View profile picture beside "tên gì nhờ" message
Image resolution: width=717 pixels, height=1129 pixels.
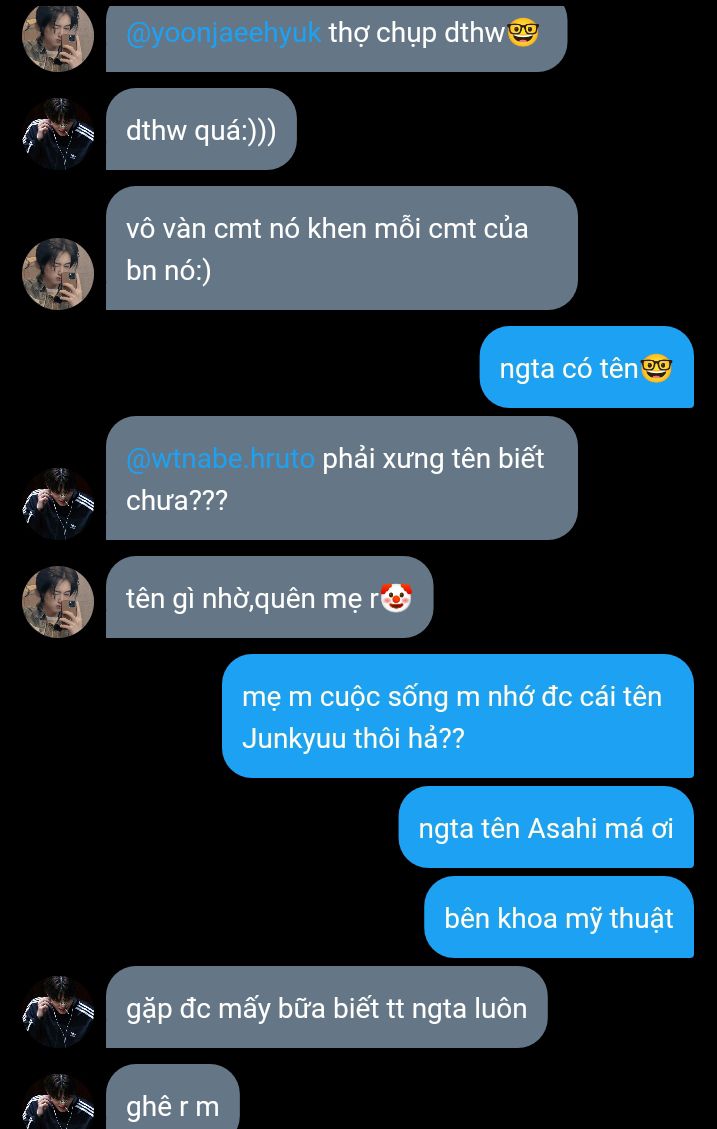[58, 601]
